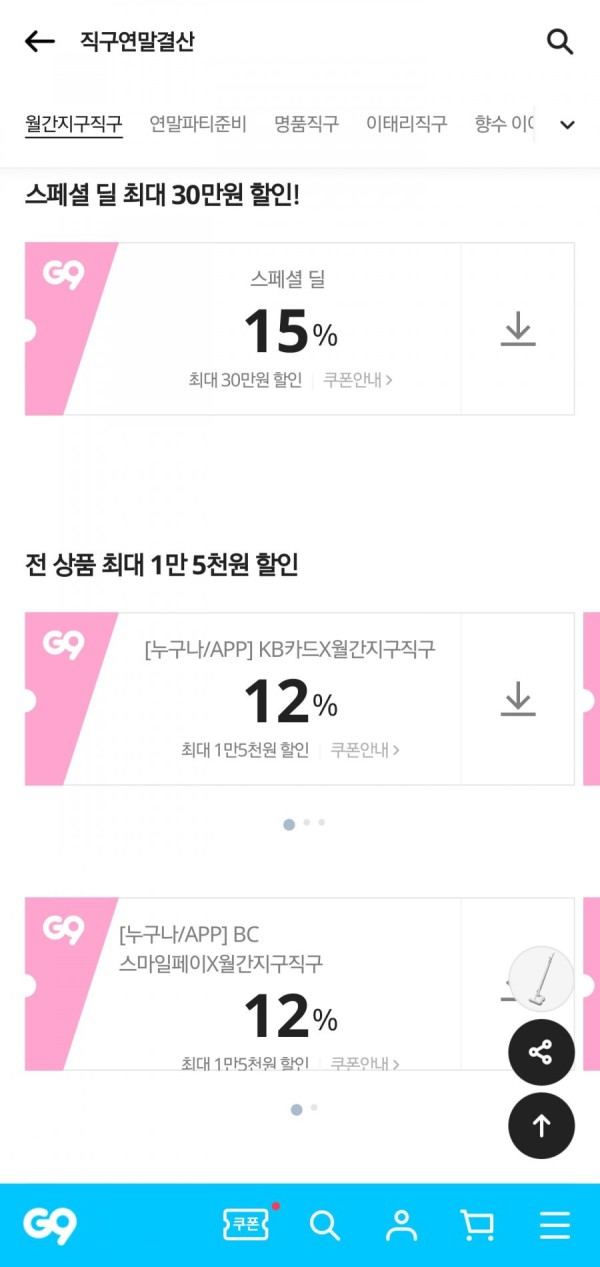
Task: Download the 스페셜 딜 15% coupon
Action: click(518, 329)
